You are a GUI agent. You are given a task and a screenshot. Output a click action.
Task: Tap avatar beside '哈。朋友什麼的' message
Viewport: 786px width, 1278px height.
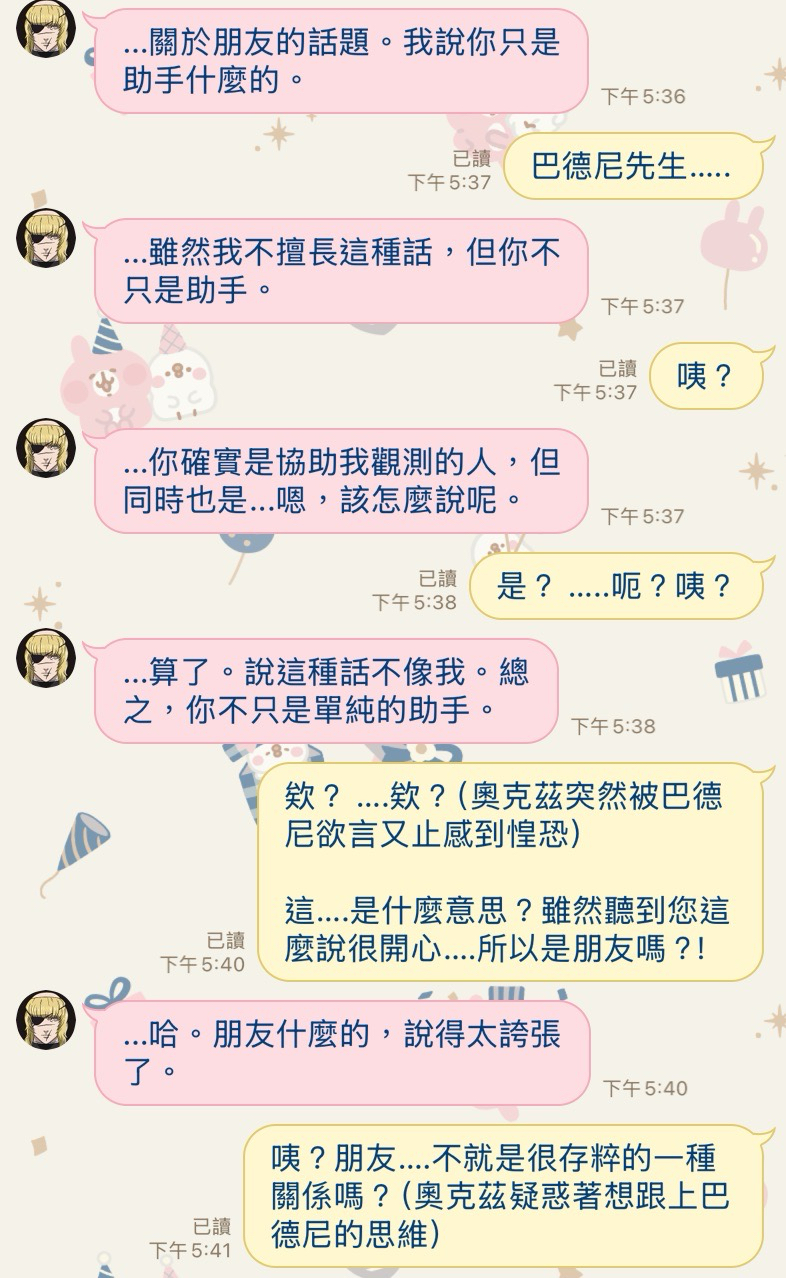pyautogui.click(x=46, y=1020)
